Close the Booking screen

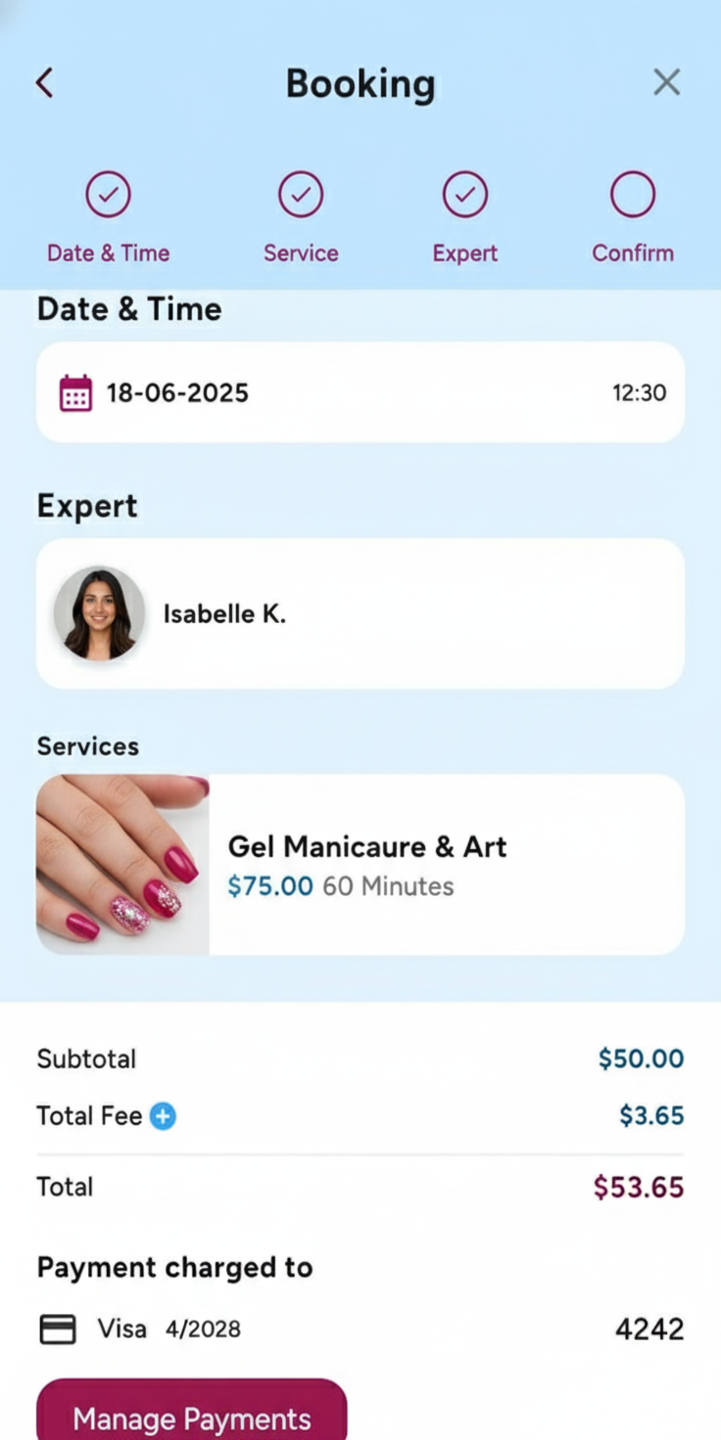pyautogui.click(x=666, y=82)
